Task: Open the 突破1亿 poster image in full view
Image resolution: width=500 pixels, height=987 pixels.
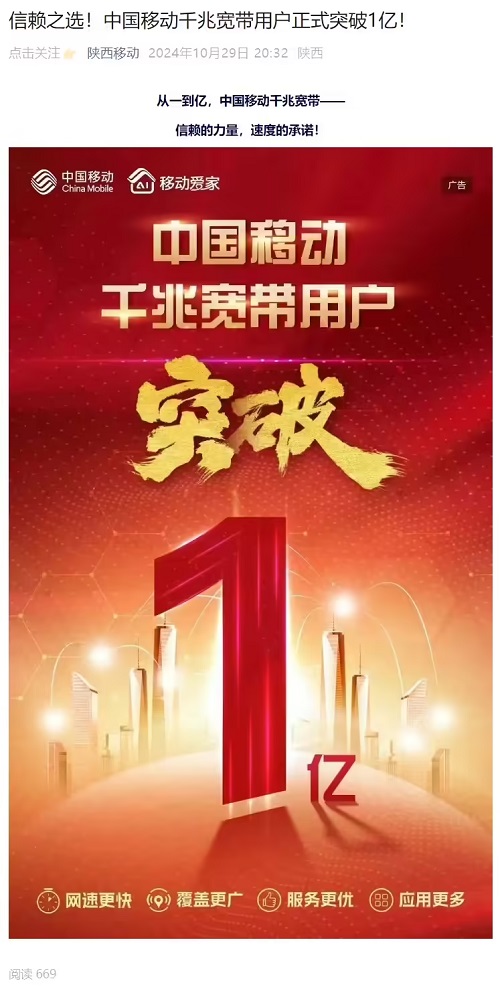Action: click(251, 543)
